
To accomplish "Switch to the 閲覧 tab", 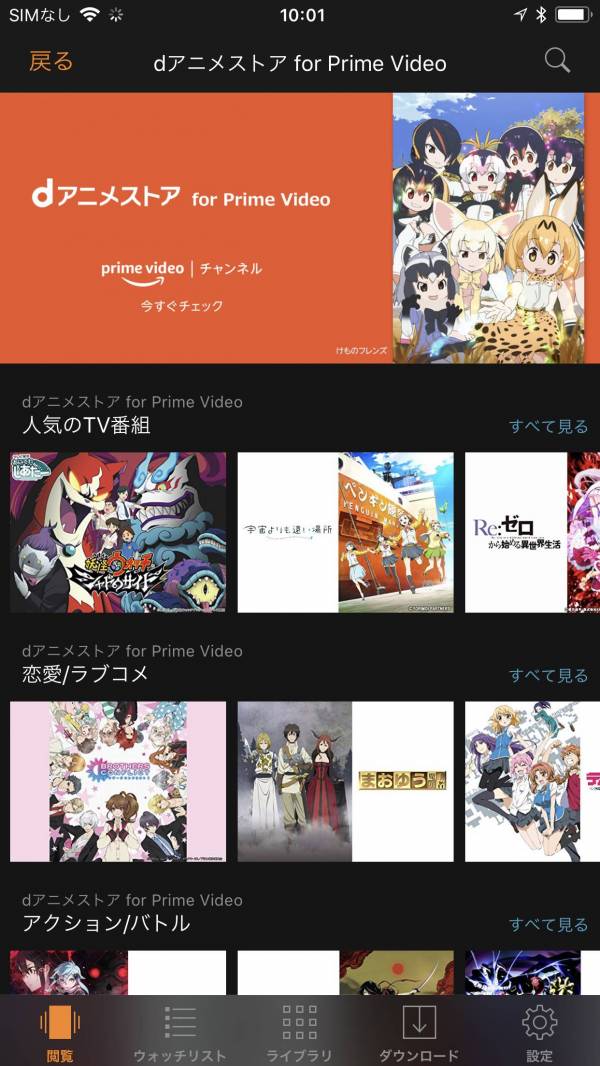I will point(59,1032).
